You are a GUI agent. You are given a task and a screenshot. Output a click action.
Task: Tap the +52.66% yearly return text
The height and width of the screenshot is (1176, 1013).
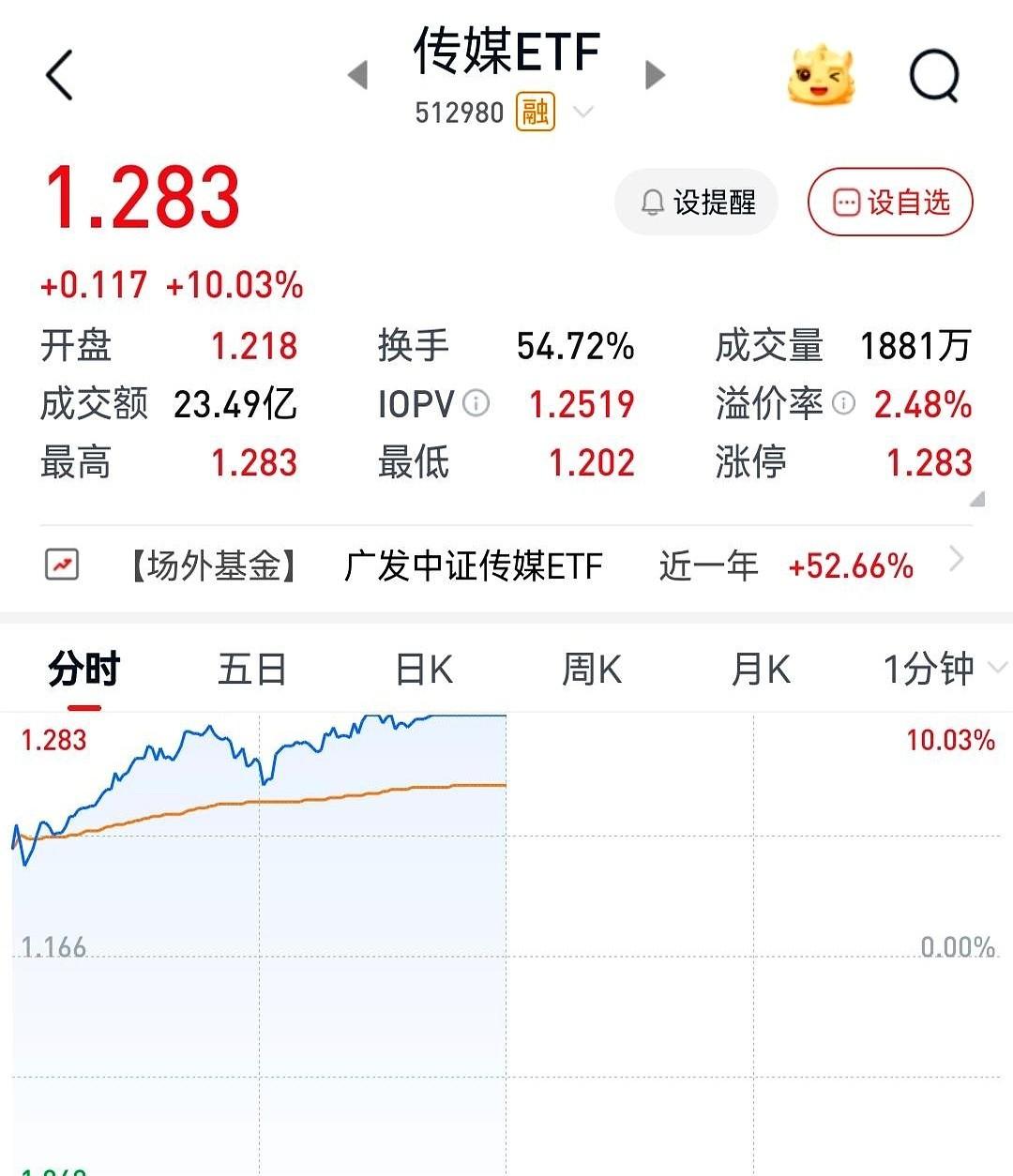pos(850,565)
